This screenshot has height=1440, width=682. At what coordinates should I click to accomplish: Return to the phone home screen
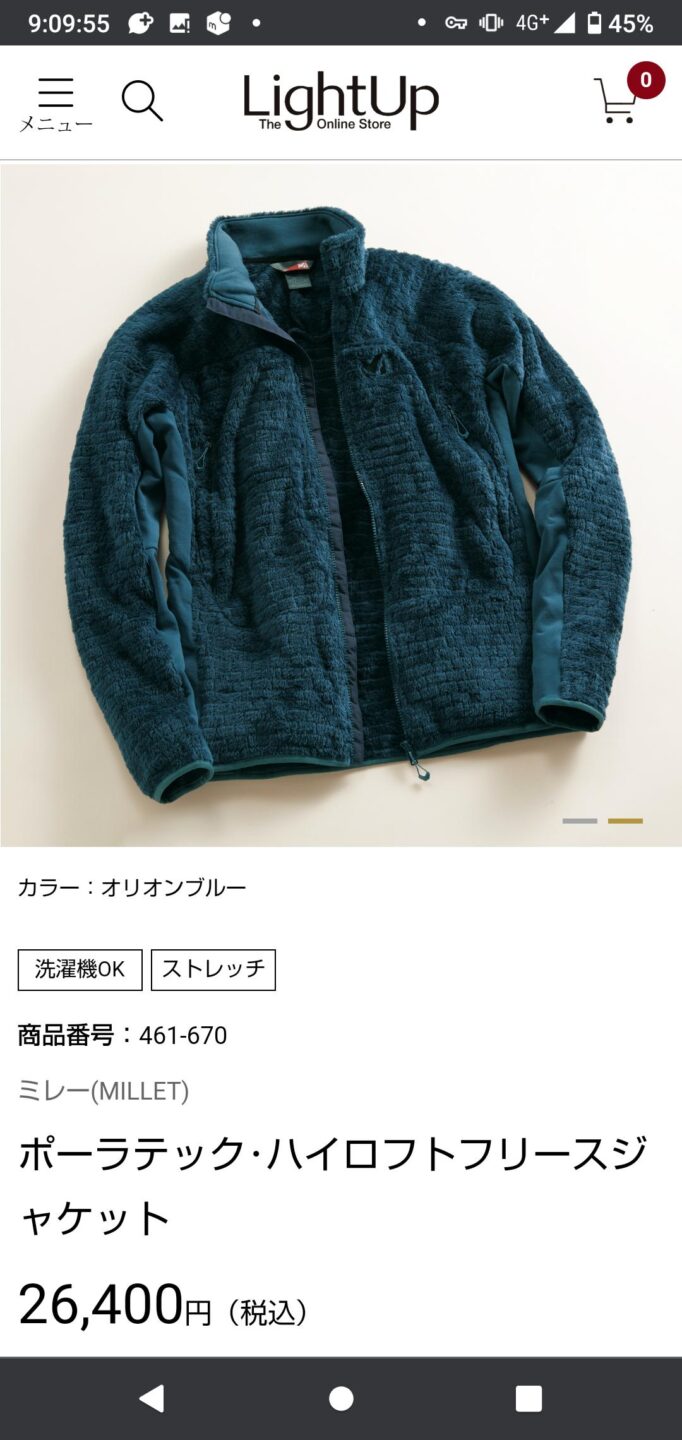341,1398
